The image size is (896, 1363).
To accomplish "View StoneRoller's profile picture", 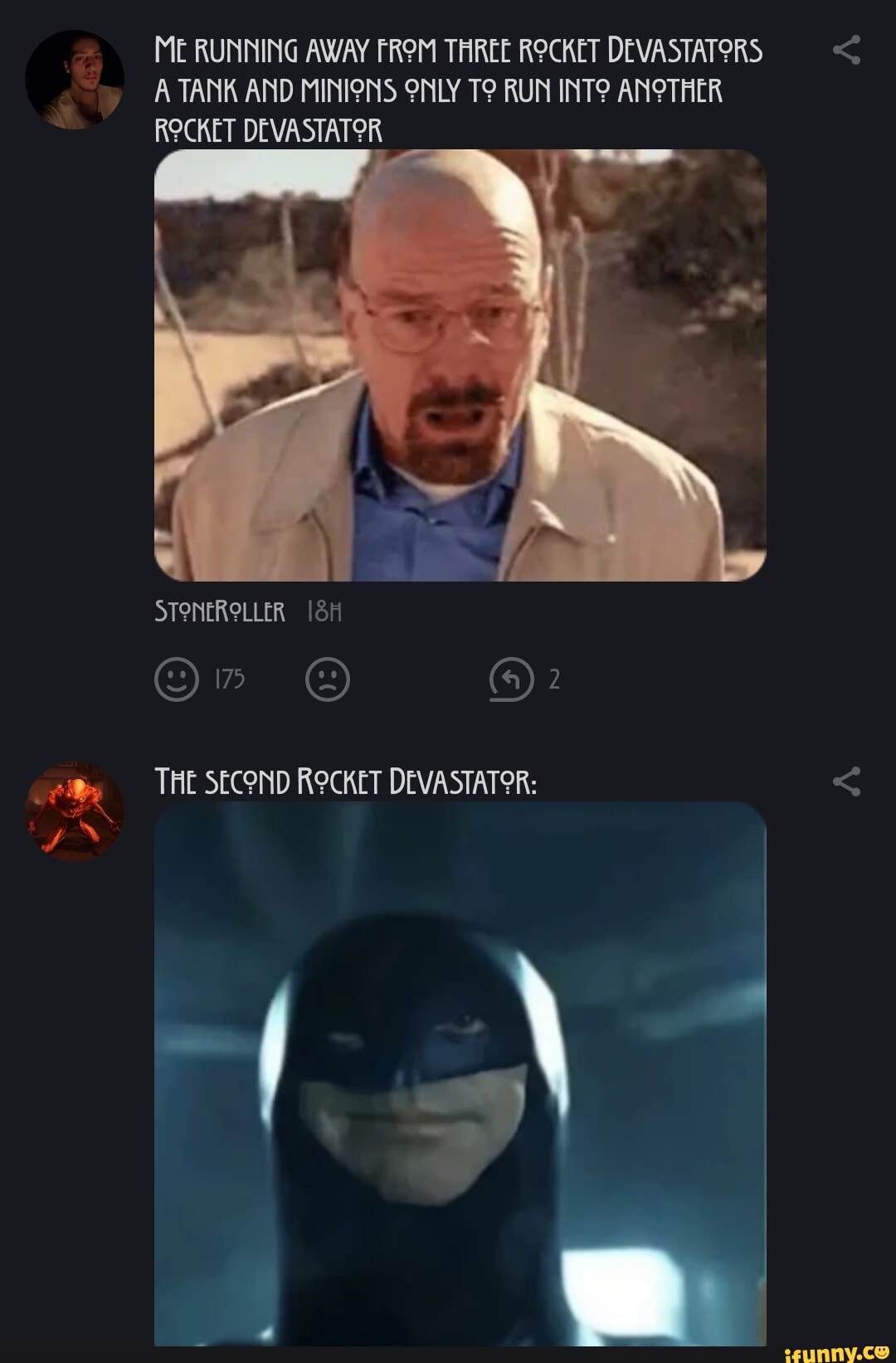I will 75,80.
